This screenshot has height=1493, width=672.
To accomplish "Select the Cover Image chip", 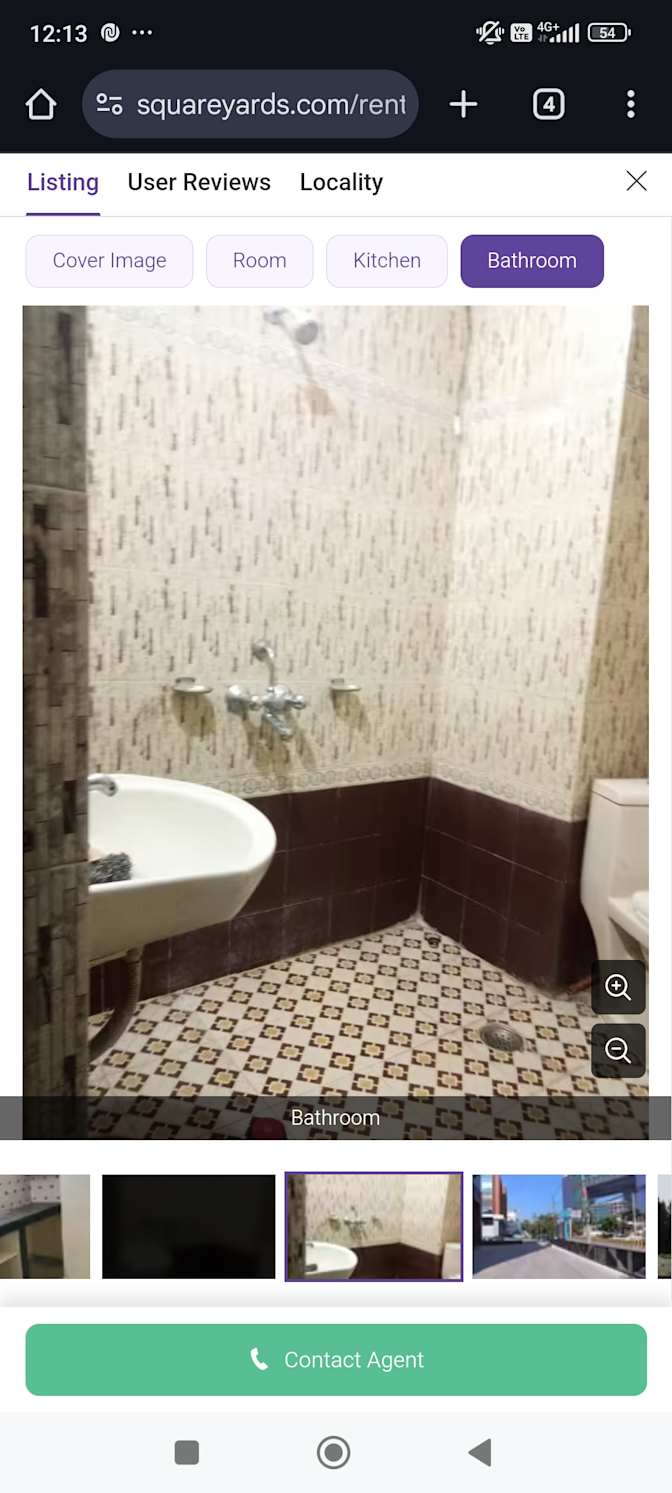I will point(109,261).
